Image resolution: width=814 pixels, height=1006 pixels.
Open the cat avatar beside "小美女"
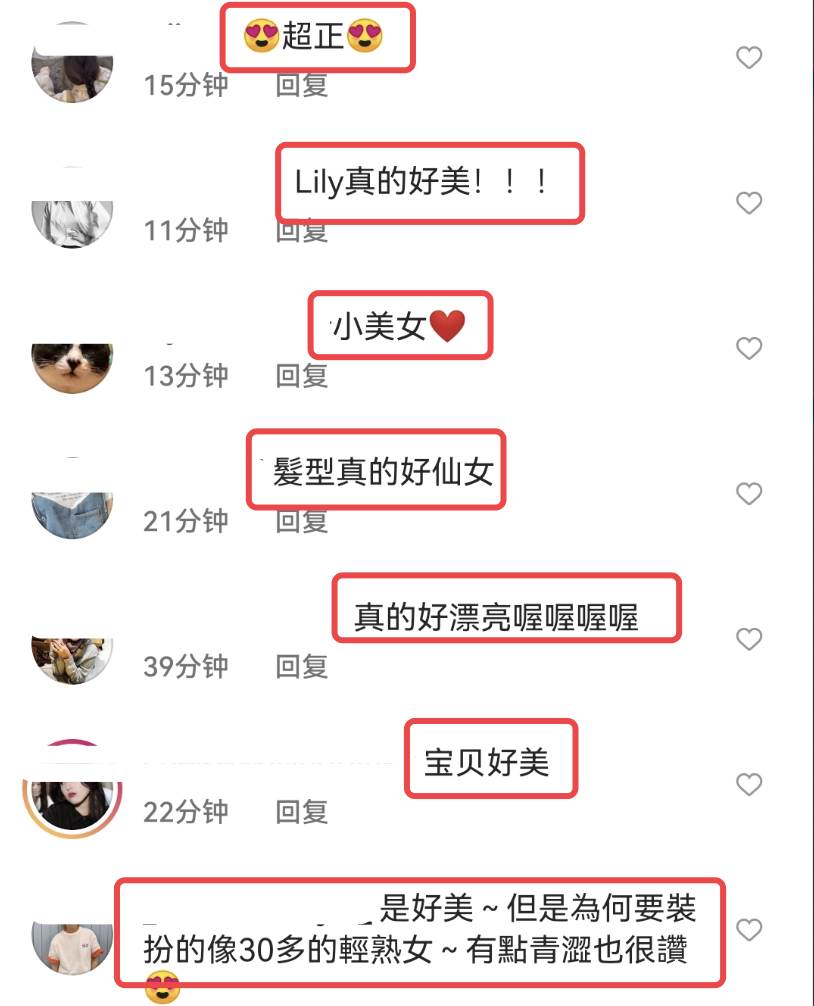point(72,366)
